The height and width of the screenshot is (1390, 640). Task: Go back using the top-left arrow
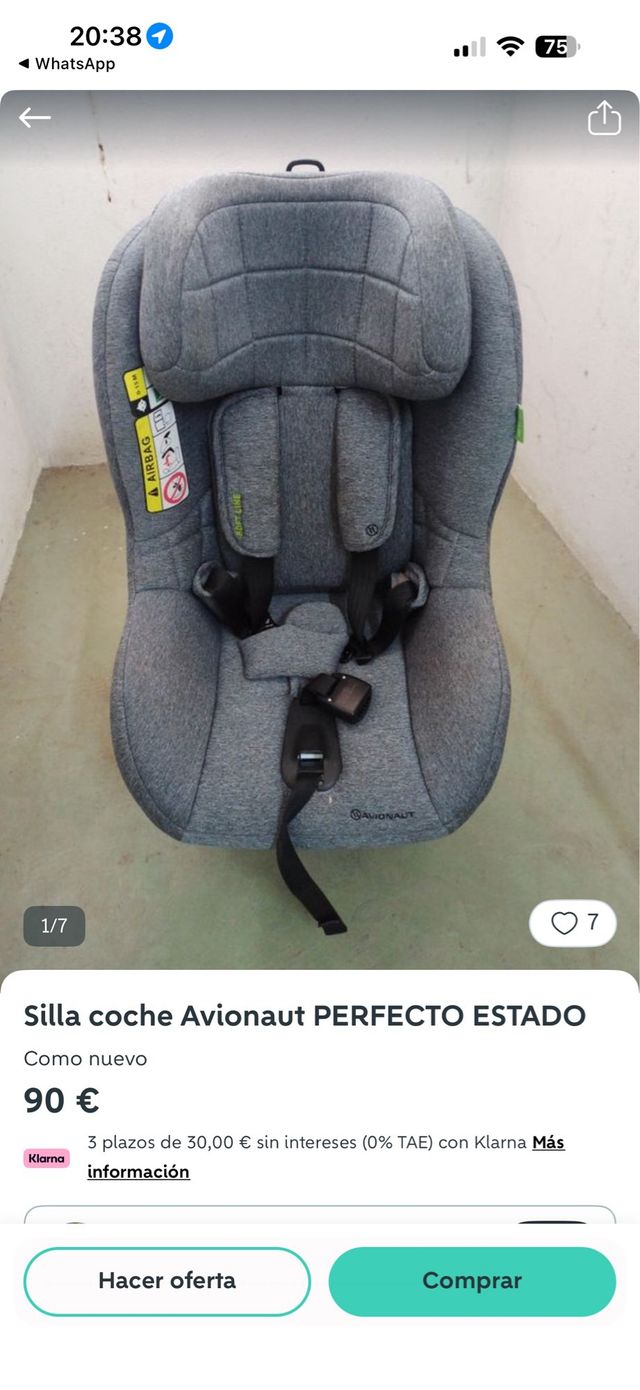[x=35, y=118]
